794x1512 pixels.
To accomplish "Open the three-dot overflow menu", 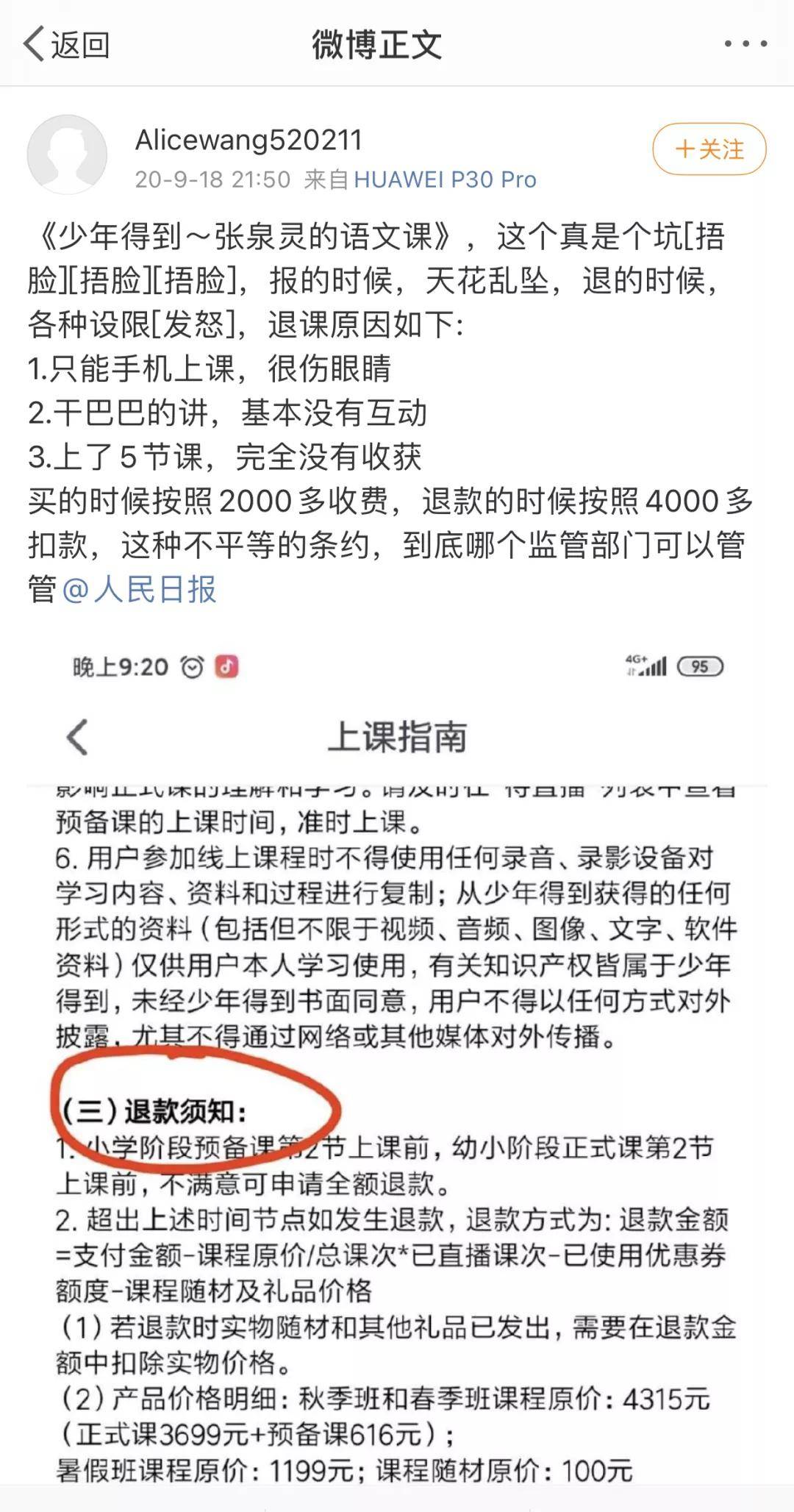I will (745, 44).
